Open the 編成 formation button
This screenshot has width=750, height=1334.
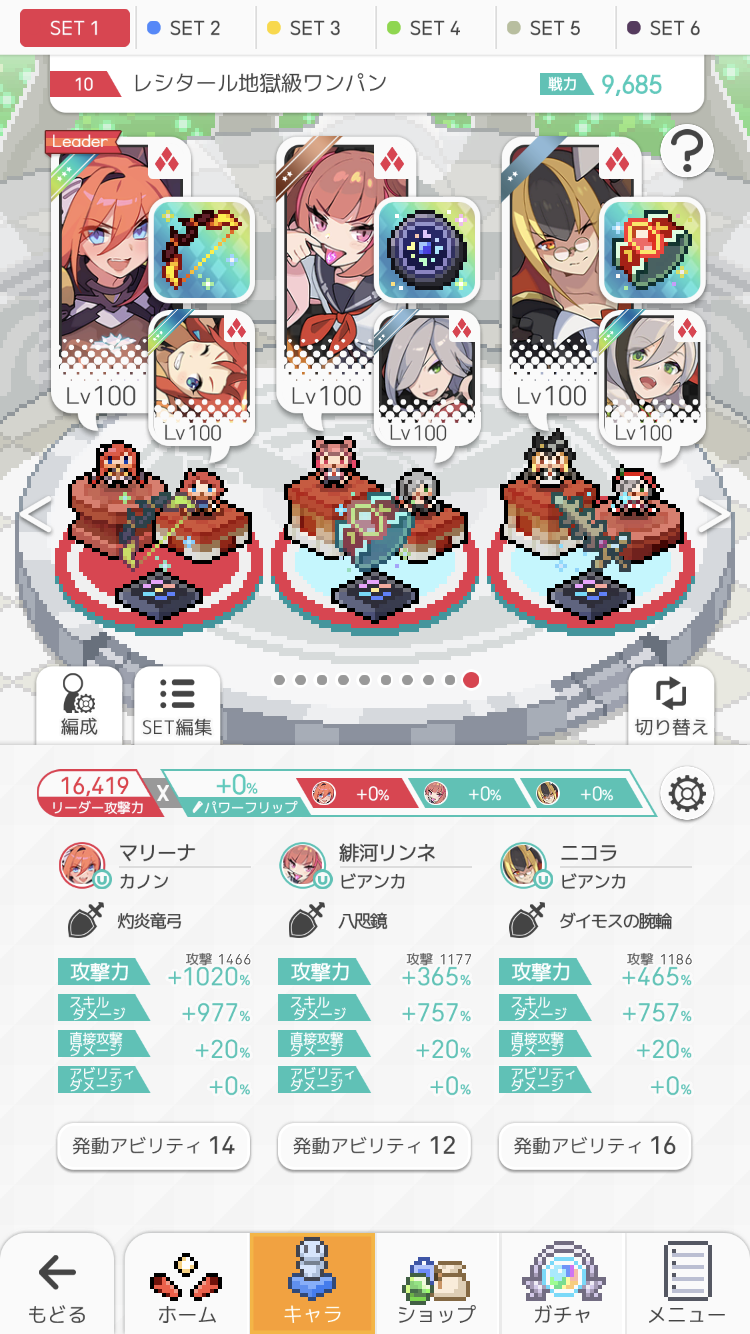[x=79, y=705]
